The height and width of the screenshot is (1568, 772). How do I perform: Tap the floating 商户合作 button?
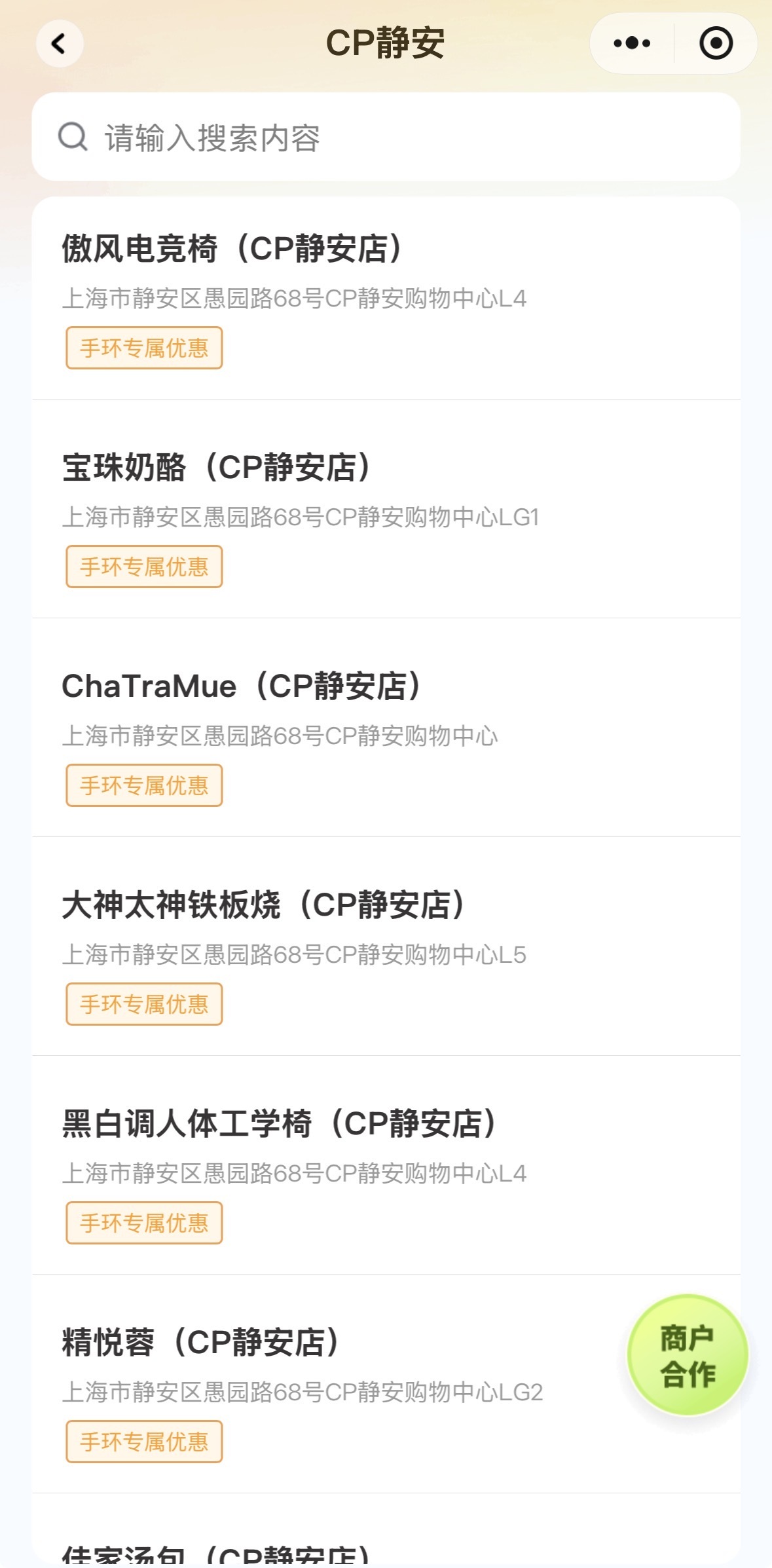(x=688, y=1355)
